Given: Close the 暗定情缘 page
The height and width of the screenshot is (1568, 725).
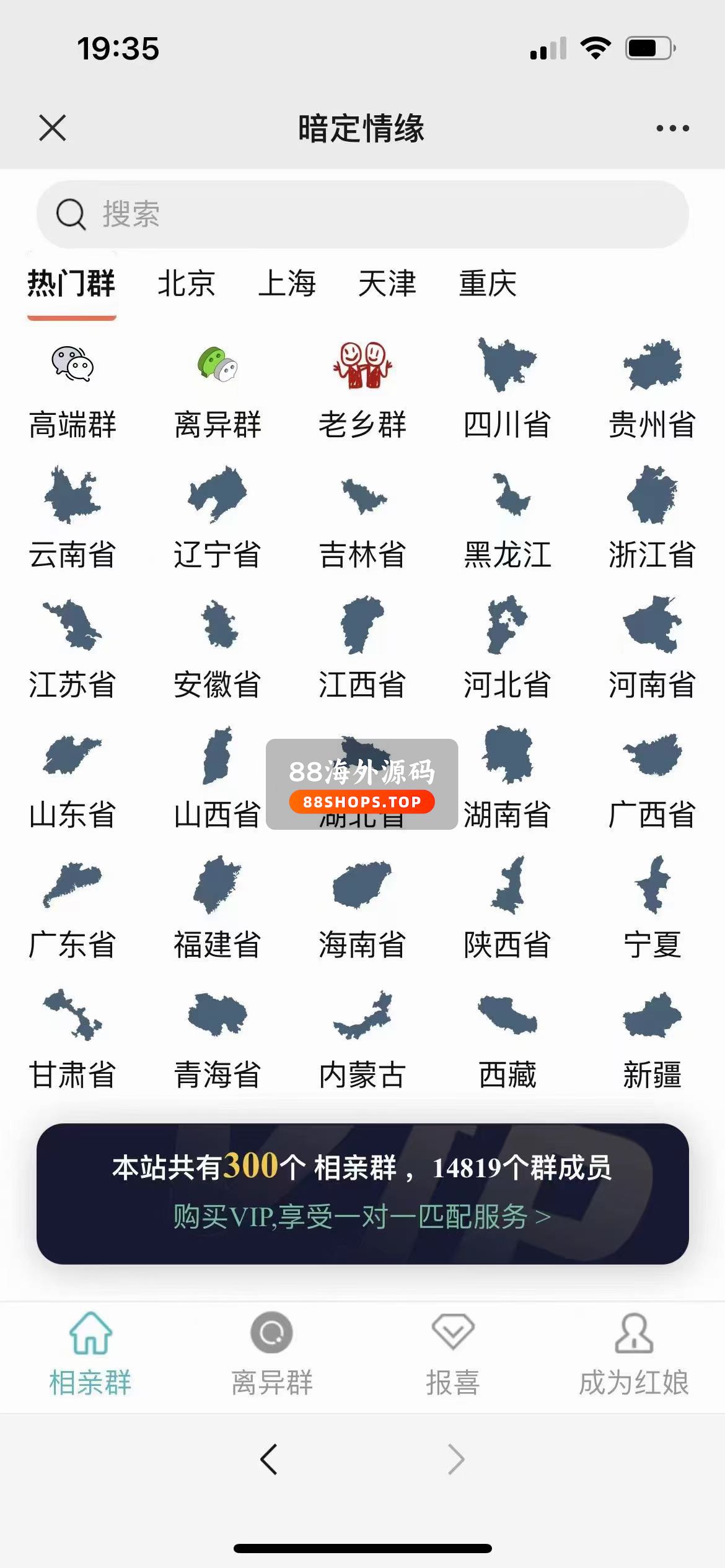Looking at the screenshot, I should point(52,128).
